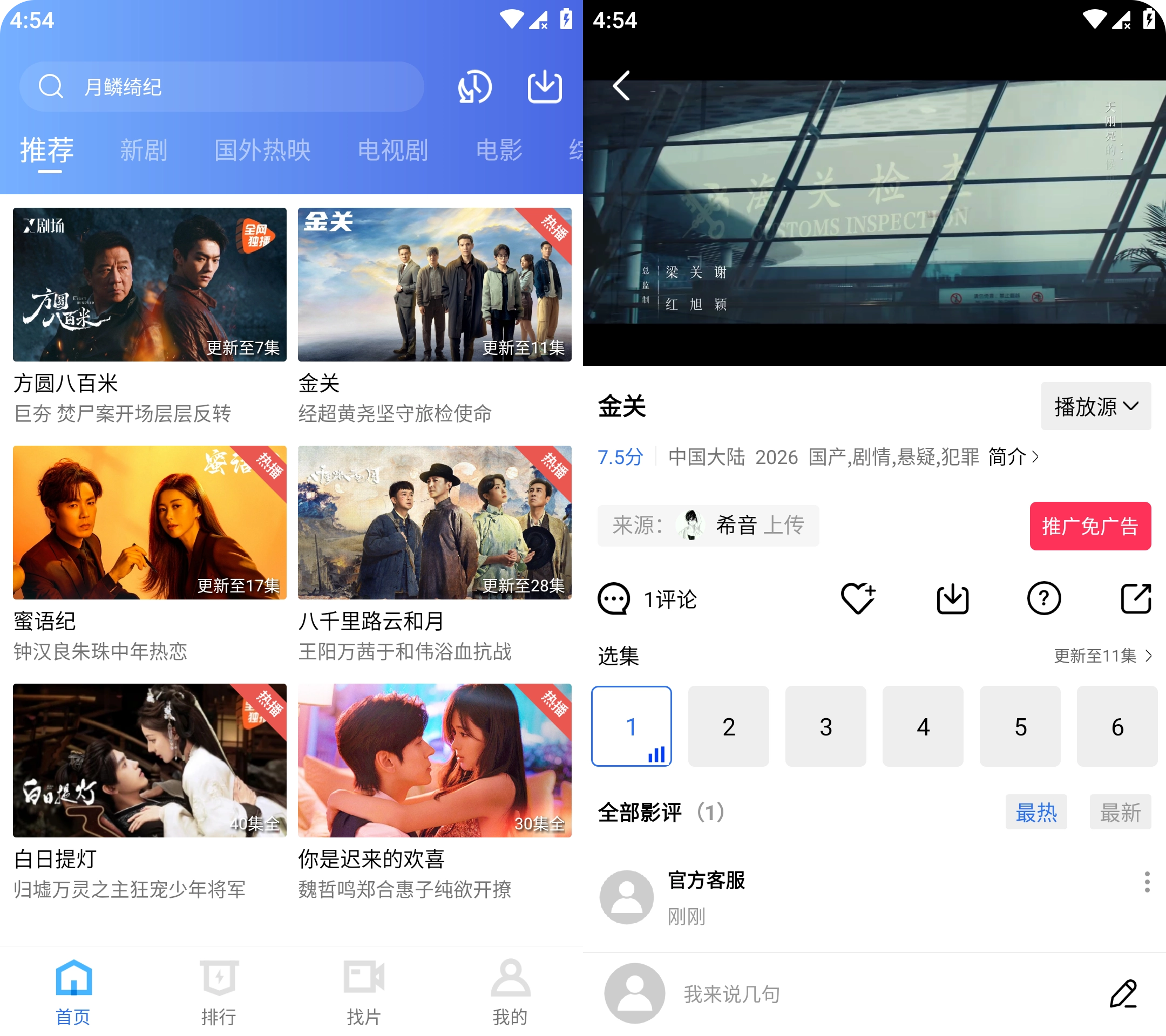
Task: Expand the 播放源 dropdown
Action: click(1095, 406)
